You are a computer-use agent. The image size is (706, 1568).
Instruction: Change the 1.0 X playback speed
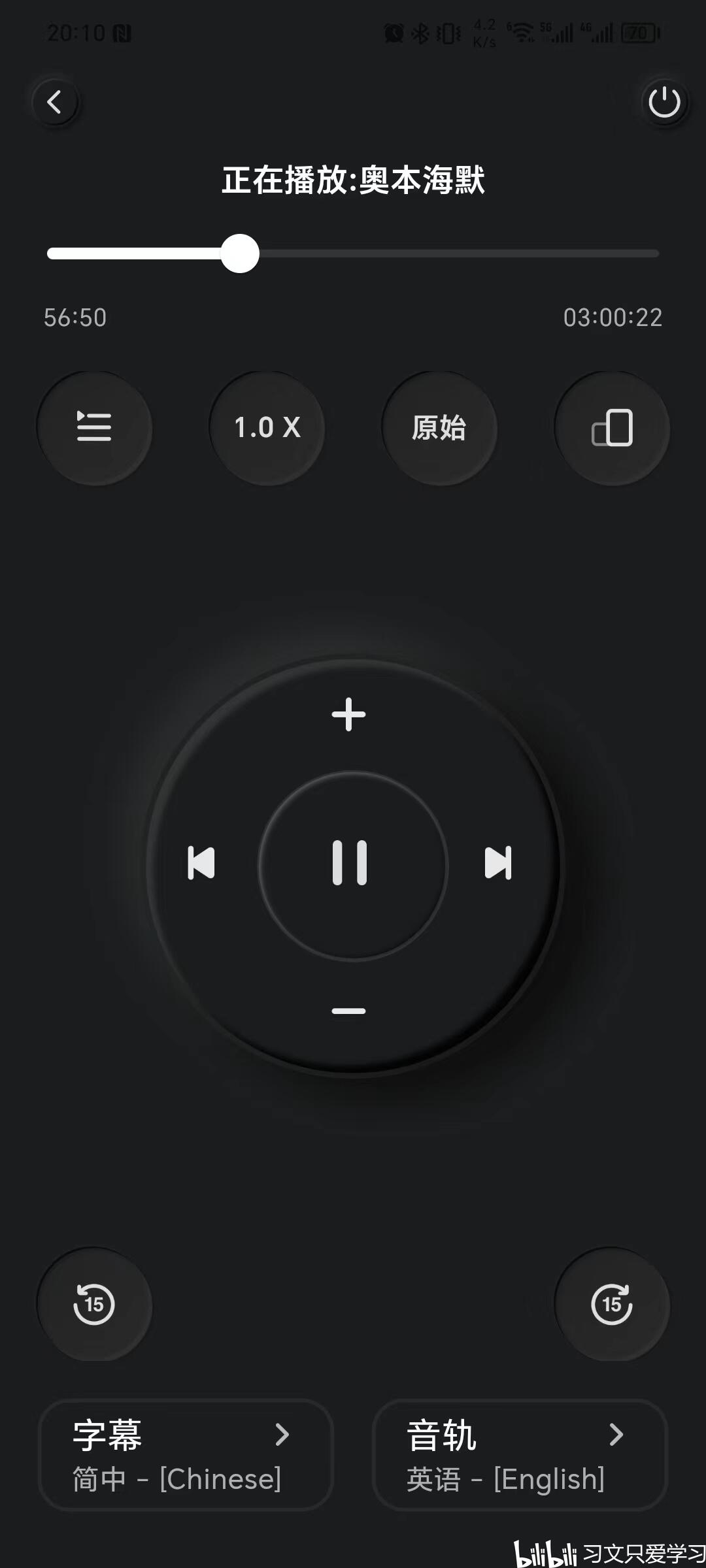tap(267, 428)
